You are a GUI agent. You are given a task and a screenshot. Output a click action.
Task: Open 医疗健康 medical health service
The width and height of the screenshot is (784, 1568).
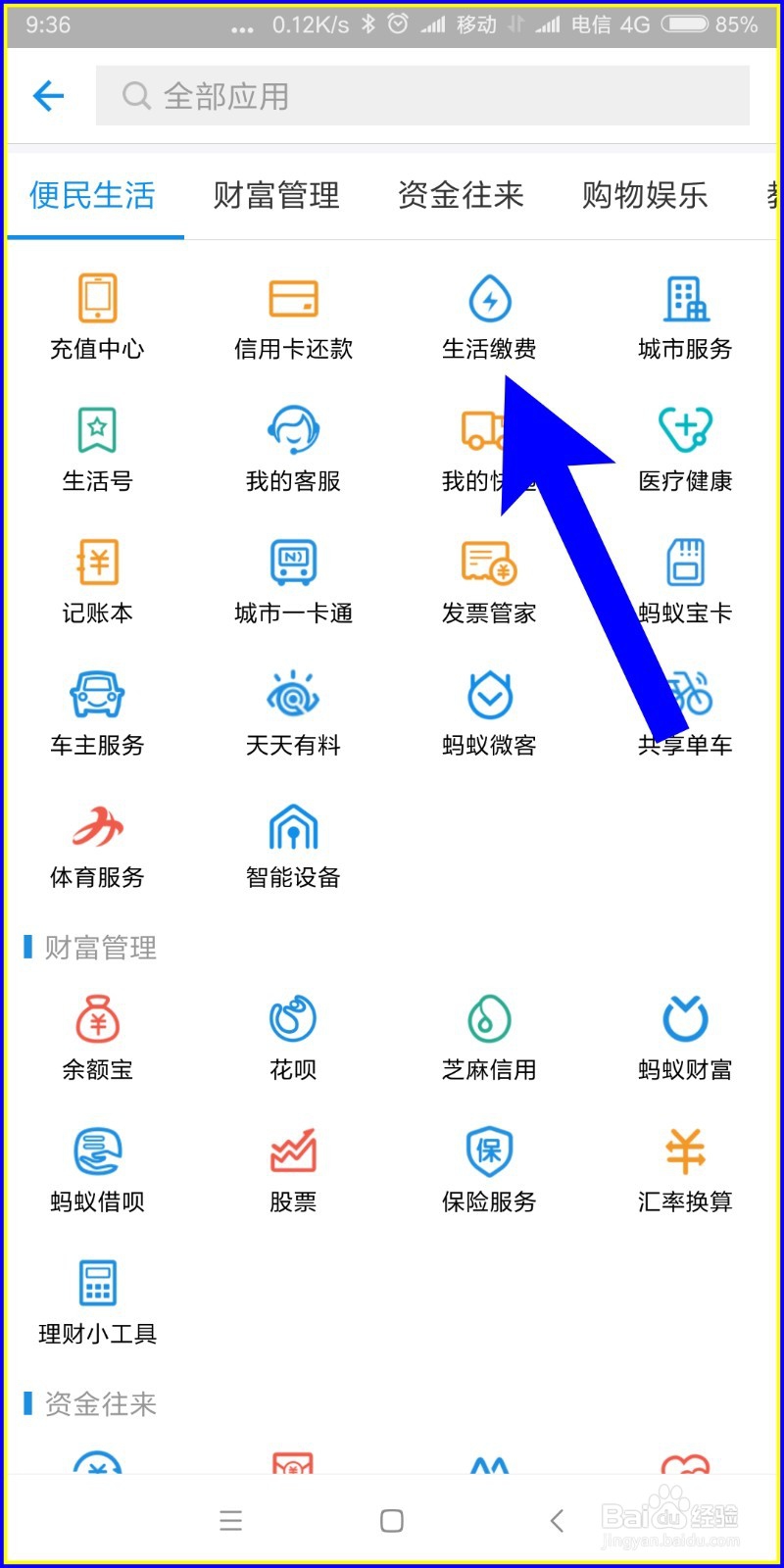[684, 446]
